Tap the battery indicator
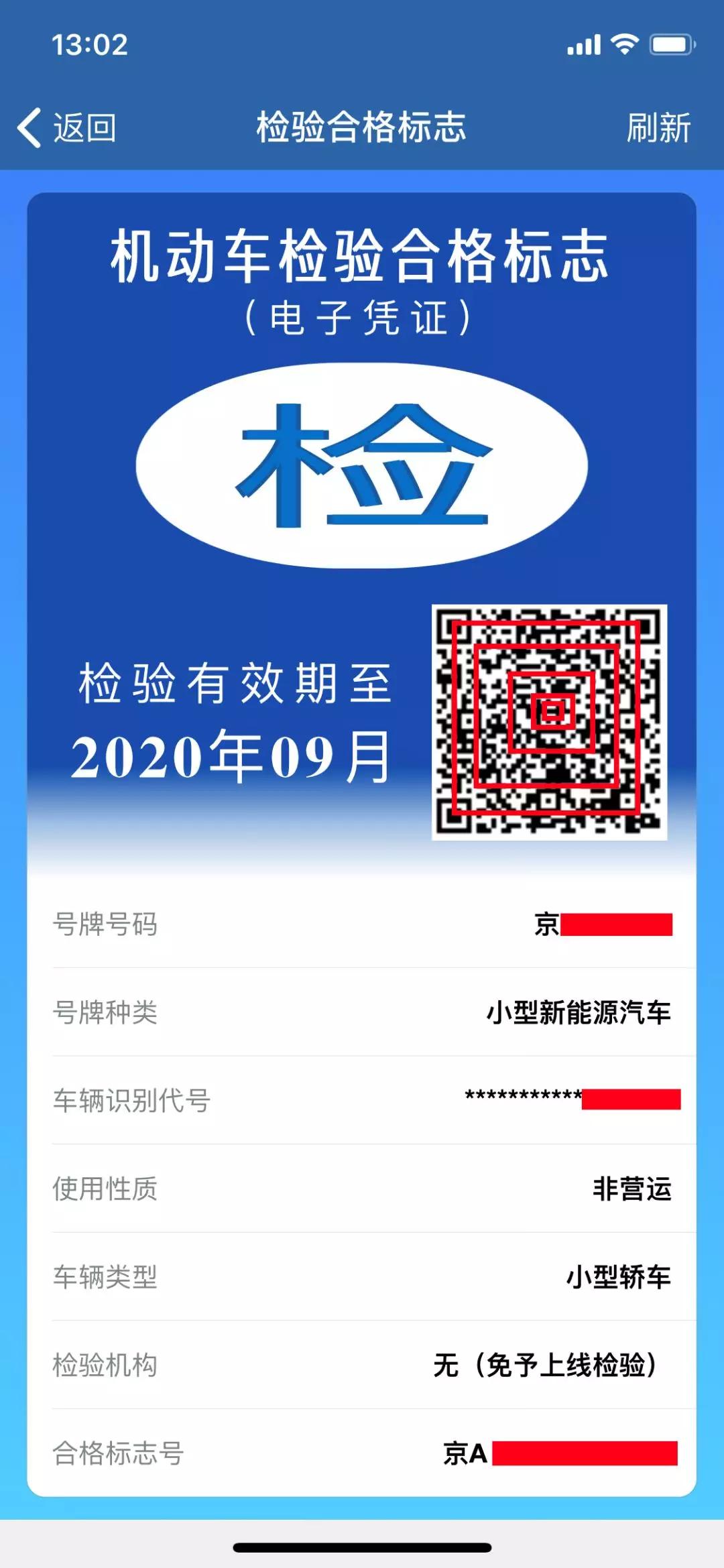This screenshot has width=724, height=1568. tap(670, 42)
